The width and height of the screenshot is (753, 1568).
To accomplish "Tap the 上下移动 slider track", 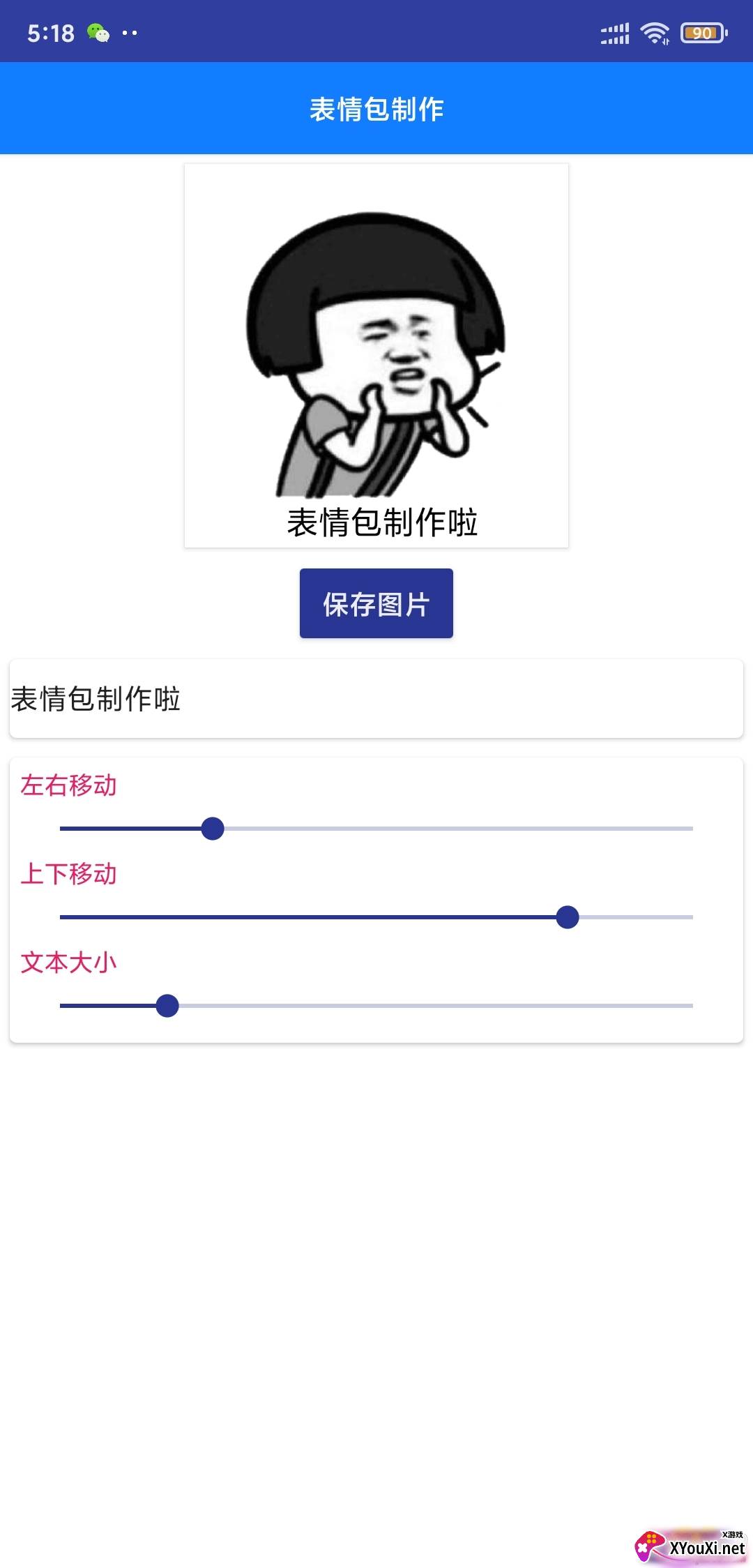I will 376,917.
